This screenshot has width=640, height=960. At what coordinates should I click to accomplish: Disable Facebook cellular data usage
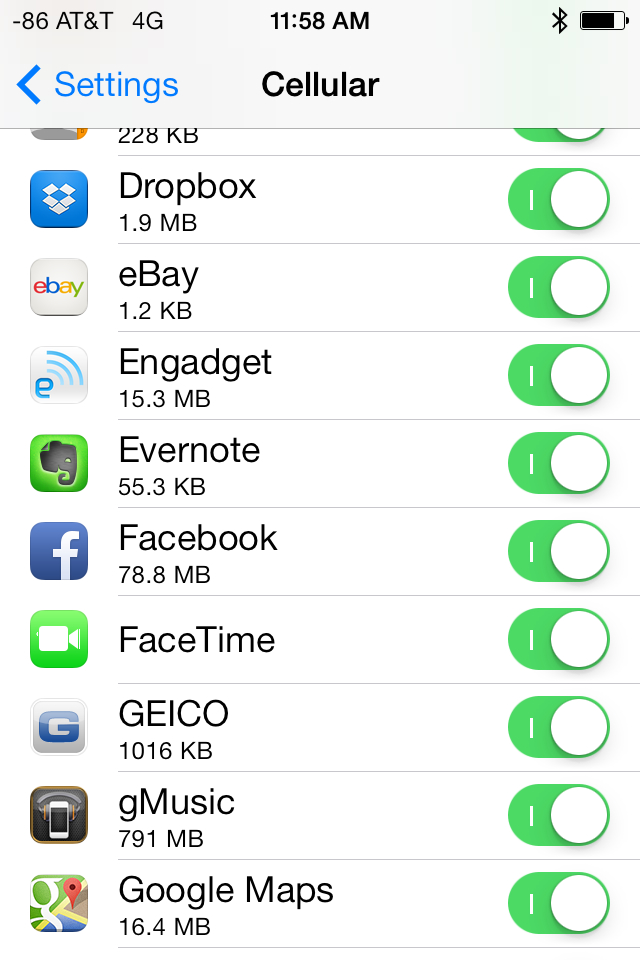559,552
